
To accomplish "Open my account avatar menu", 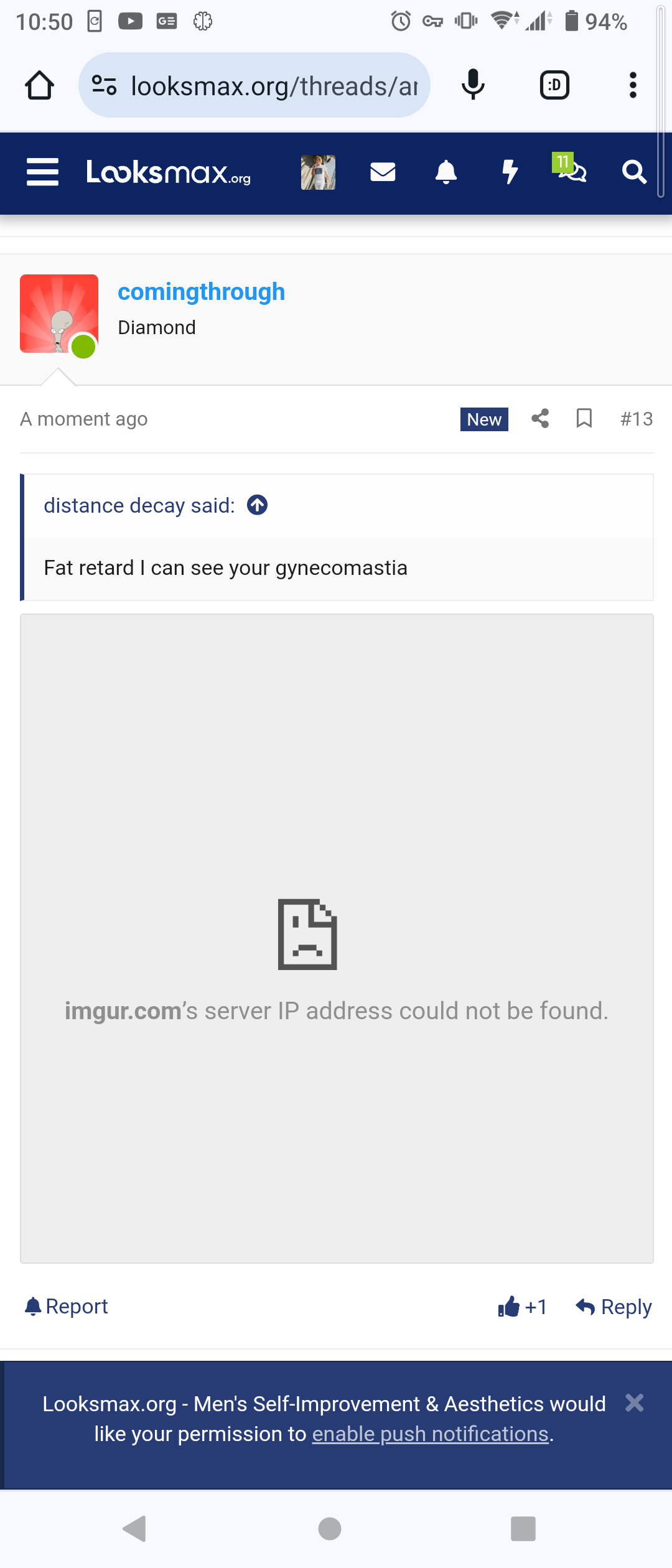I will coord(318,172).
